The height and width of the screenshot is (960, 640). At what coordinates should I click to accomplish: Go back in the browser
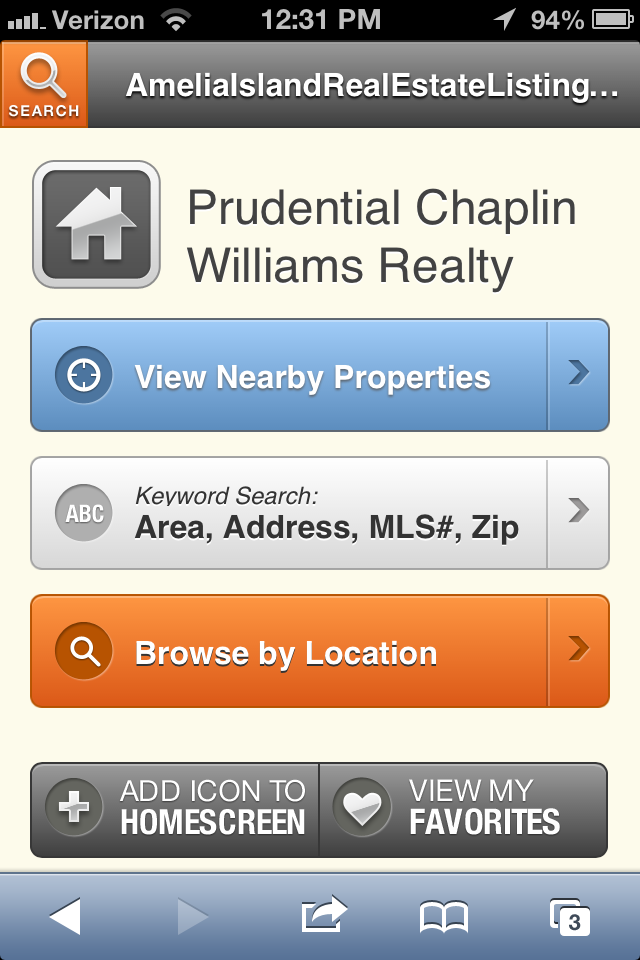(x=65, y=916)
